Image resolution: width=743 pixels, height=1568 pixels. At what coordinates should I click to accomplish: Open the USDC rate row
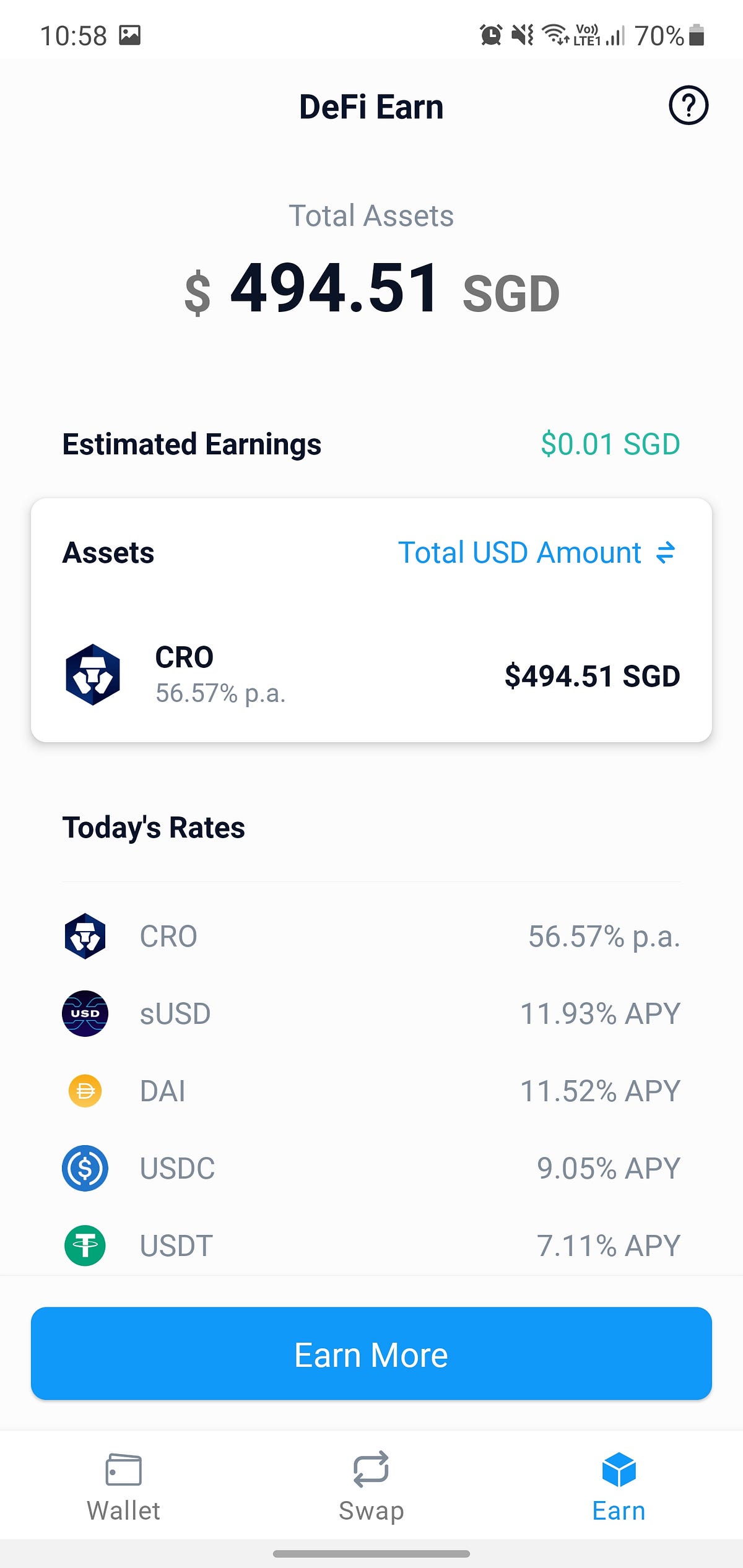371,1168
